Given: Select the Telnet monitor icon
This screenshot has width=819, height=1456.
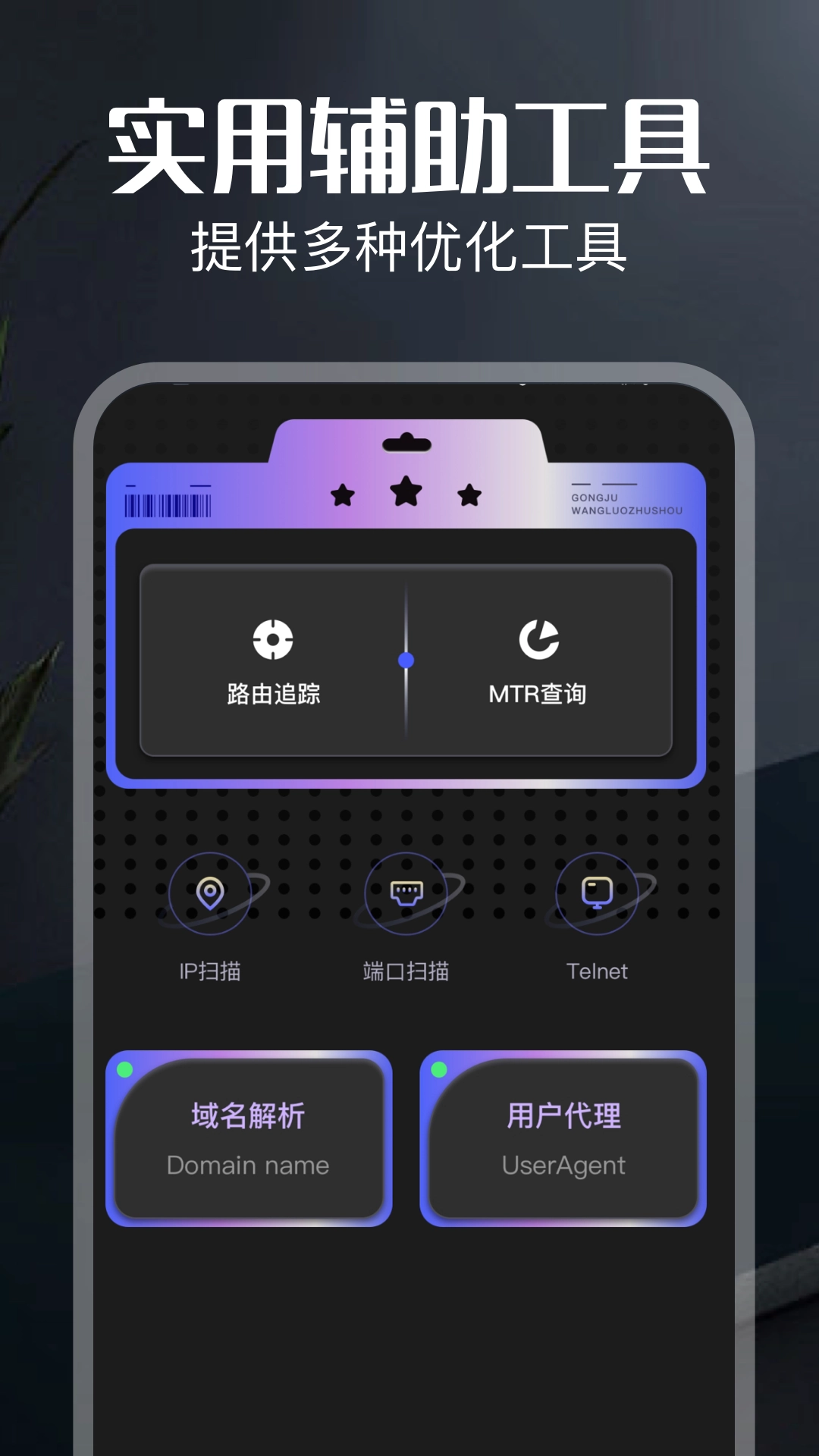Looking at the screenshot, I should coord(597,893).
